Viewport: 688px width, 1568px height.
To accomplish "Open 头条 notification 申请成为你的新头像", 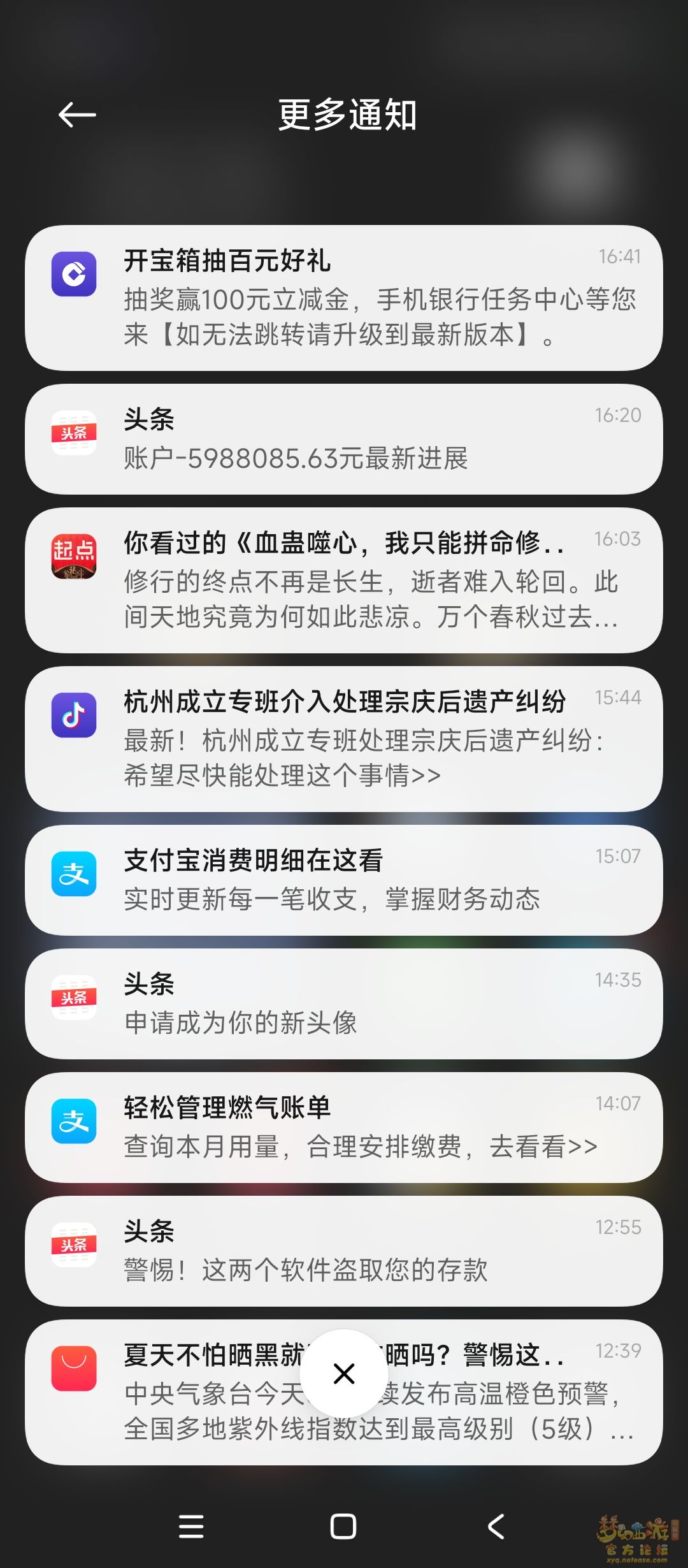I will tap(344, 1004).
